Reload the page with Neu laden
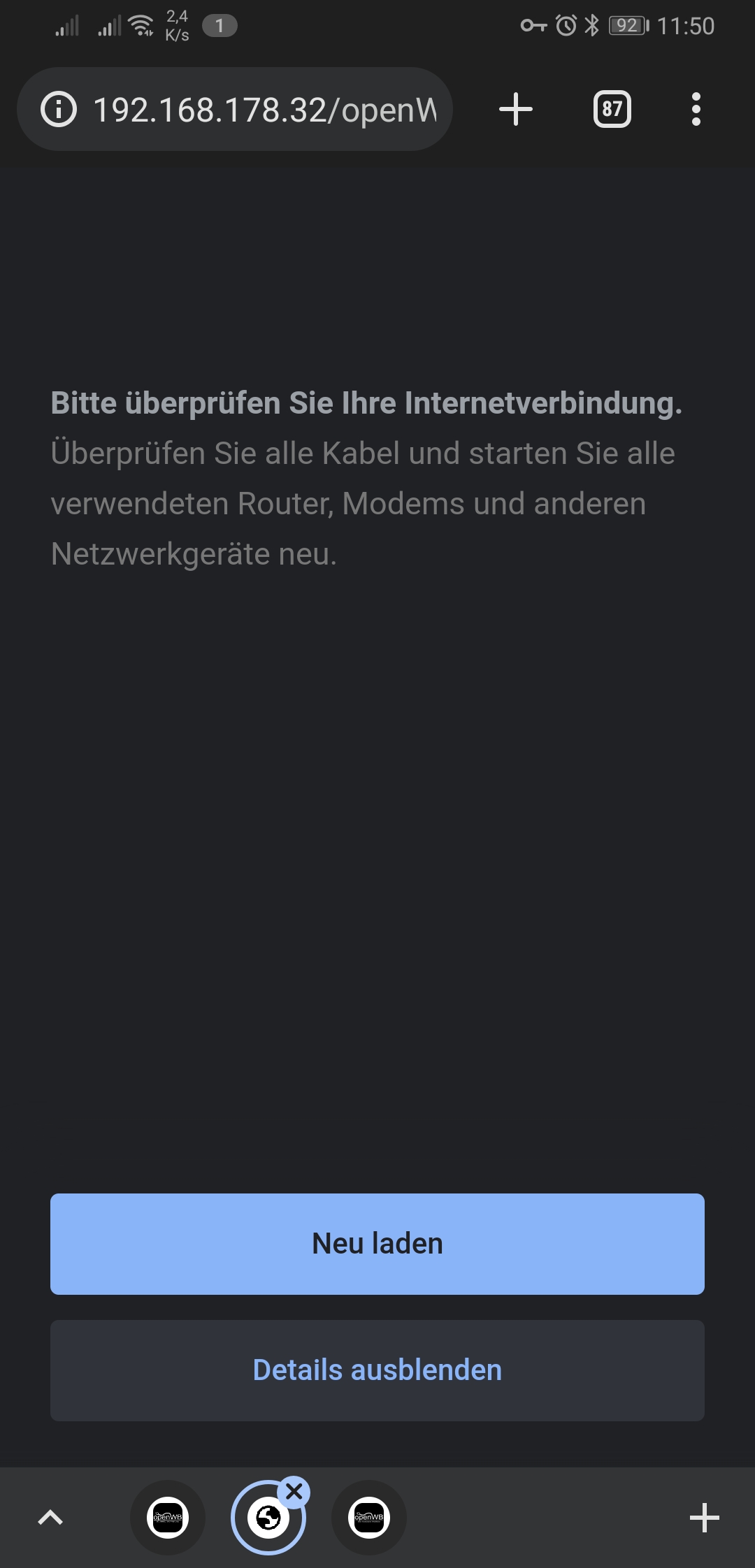755x1568 pixels. [x=377, y=1244]
